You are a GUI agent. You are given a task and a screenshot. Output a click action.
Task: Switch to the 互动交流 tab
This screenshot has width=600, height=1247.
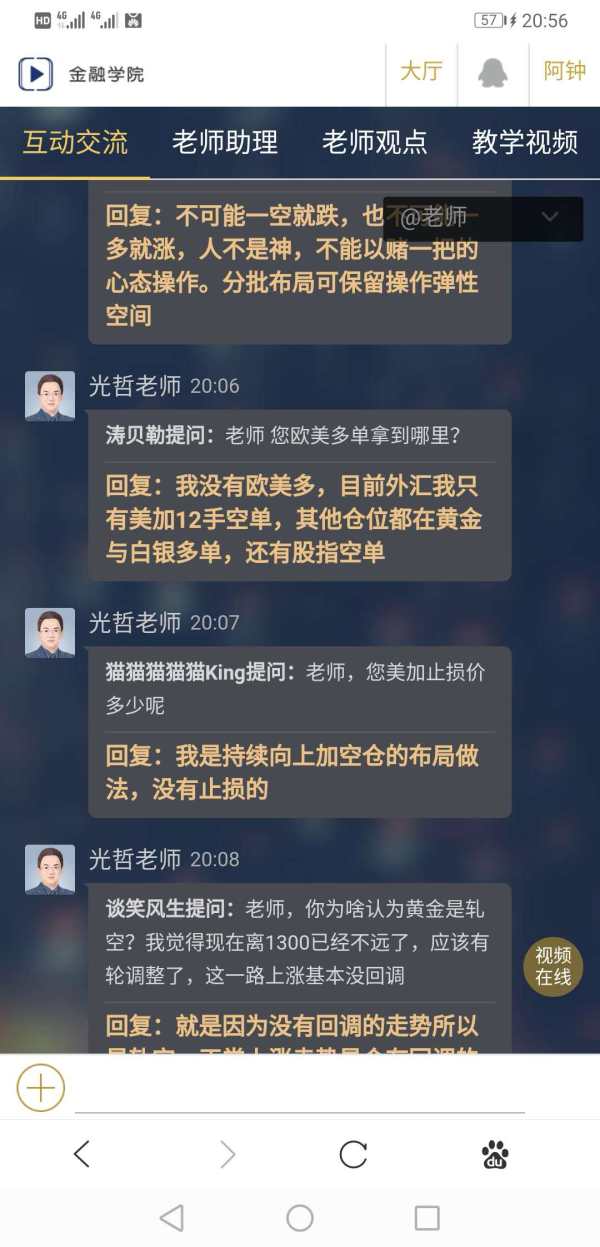point(75,142)
